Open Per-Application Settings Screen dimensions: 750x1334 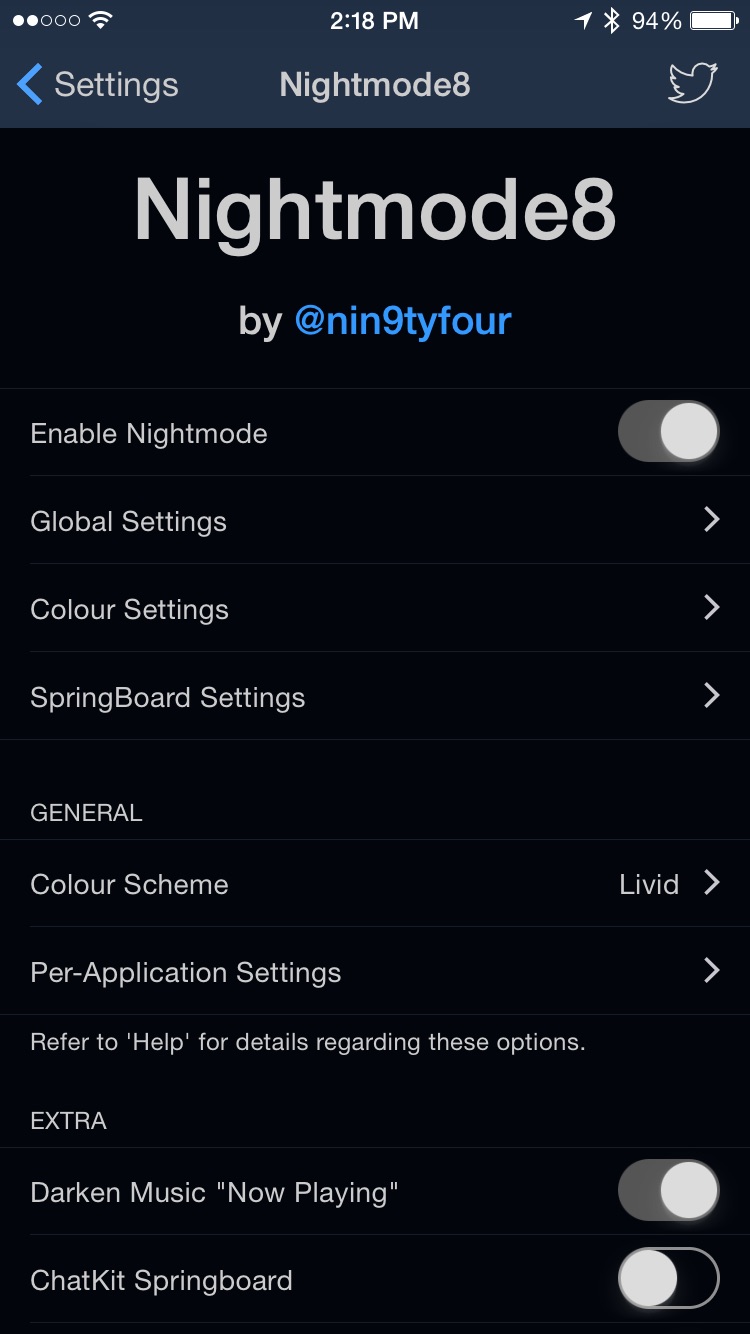pos(375,971)
